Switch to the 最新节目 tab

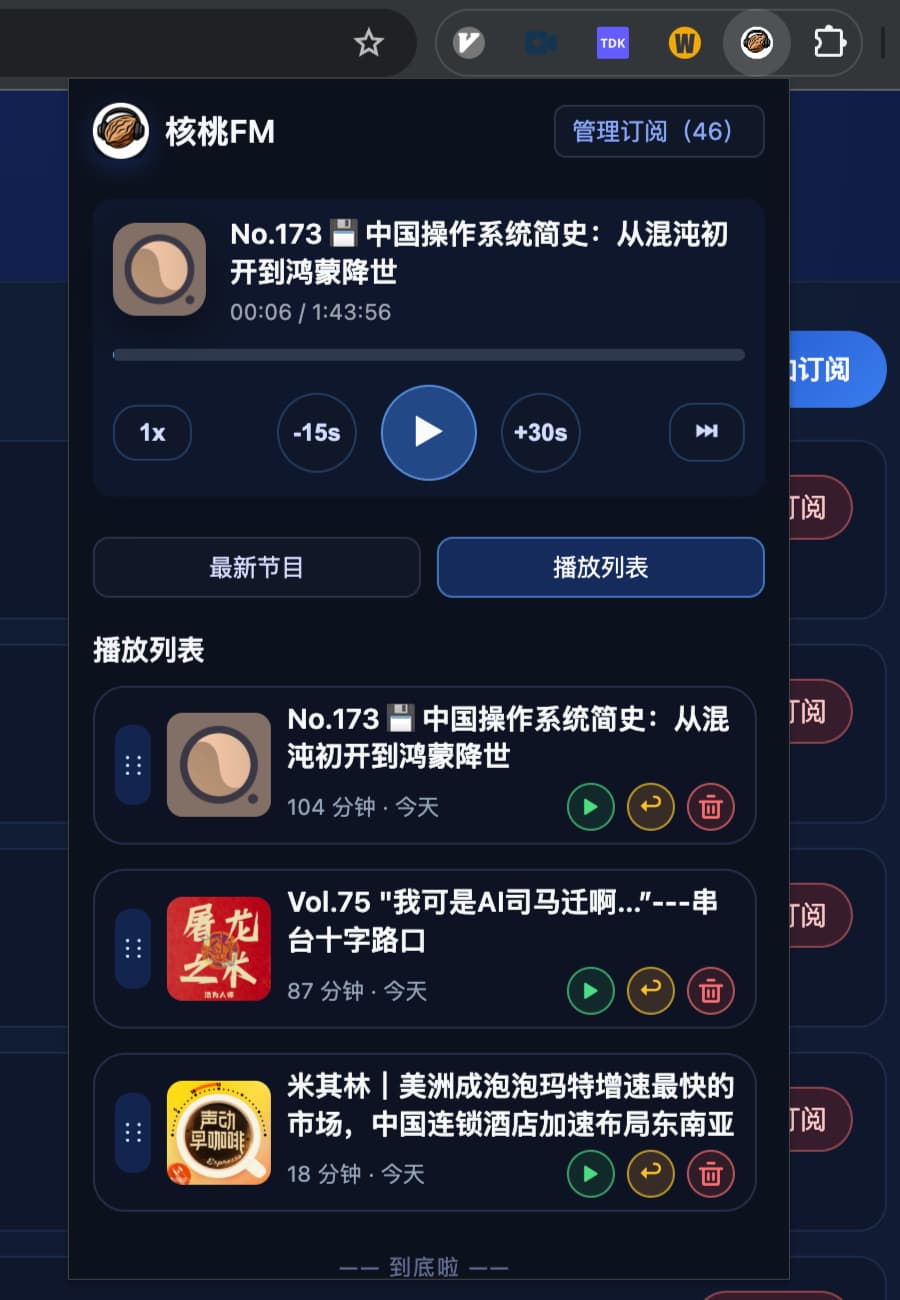[256, 567]
